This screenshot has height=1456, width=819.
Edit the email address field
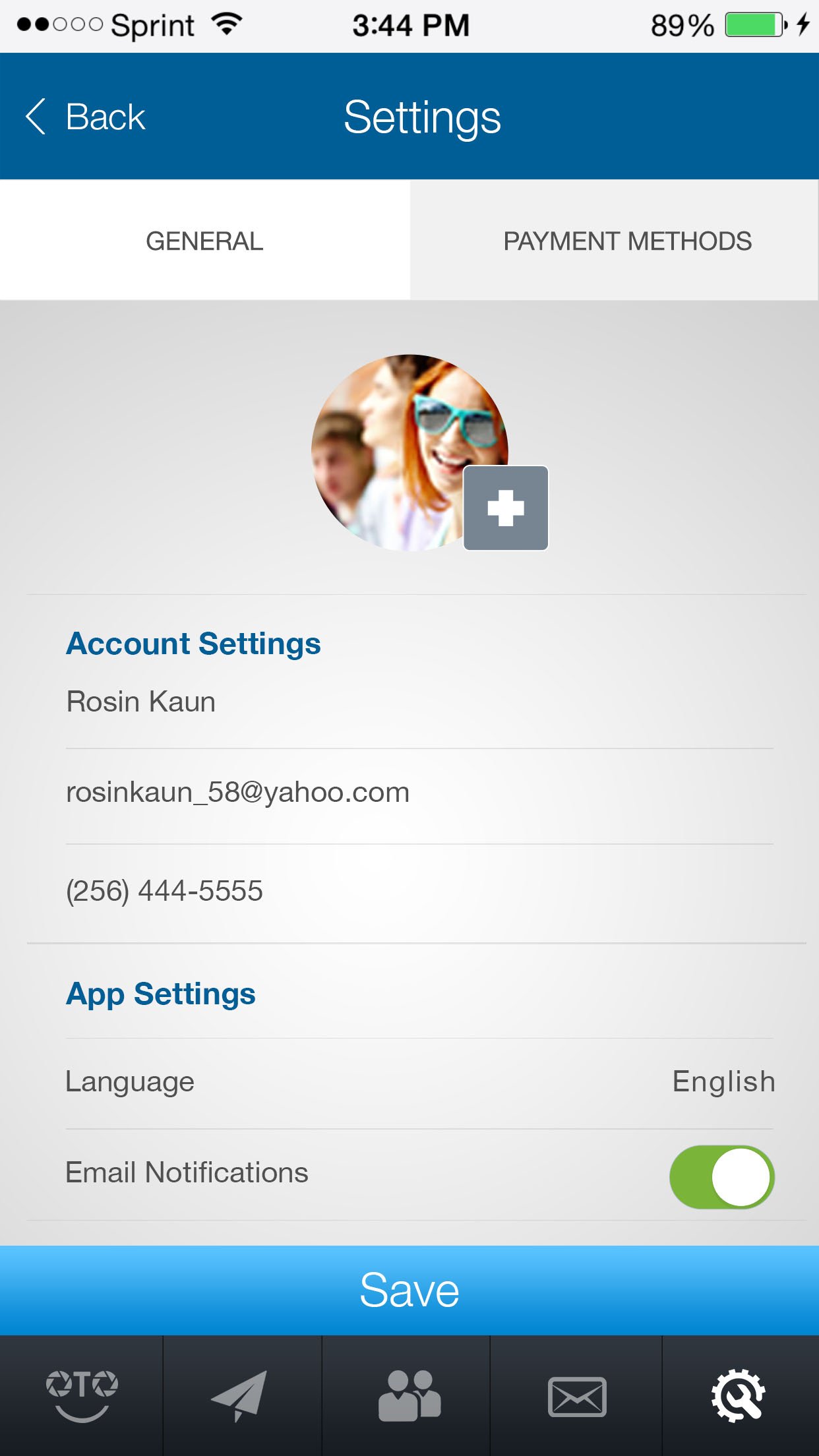[419, 793]
